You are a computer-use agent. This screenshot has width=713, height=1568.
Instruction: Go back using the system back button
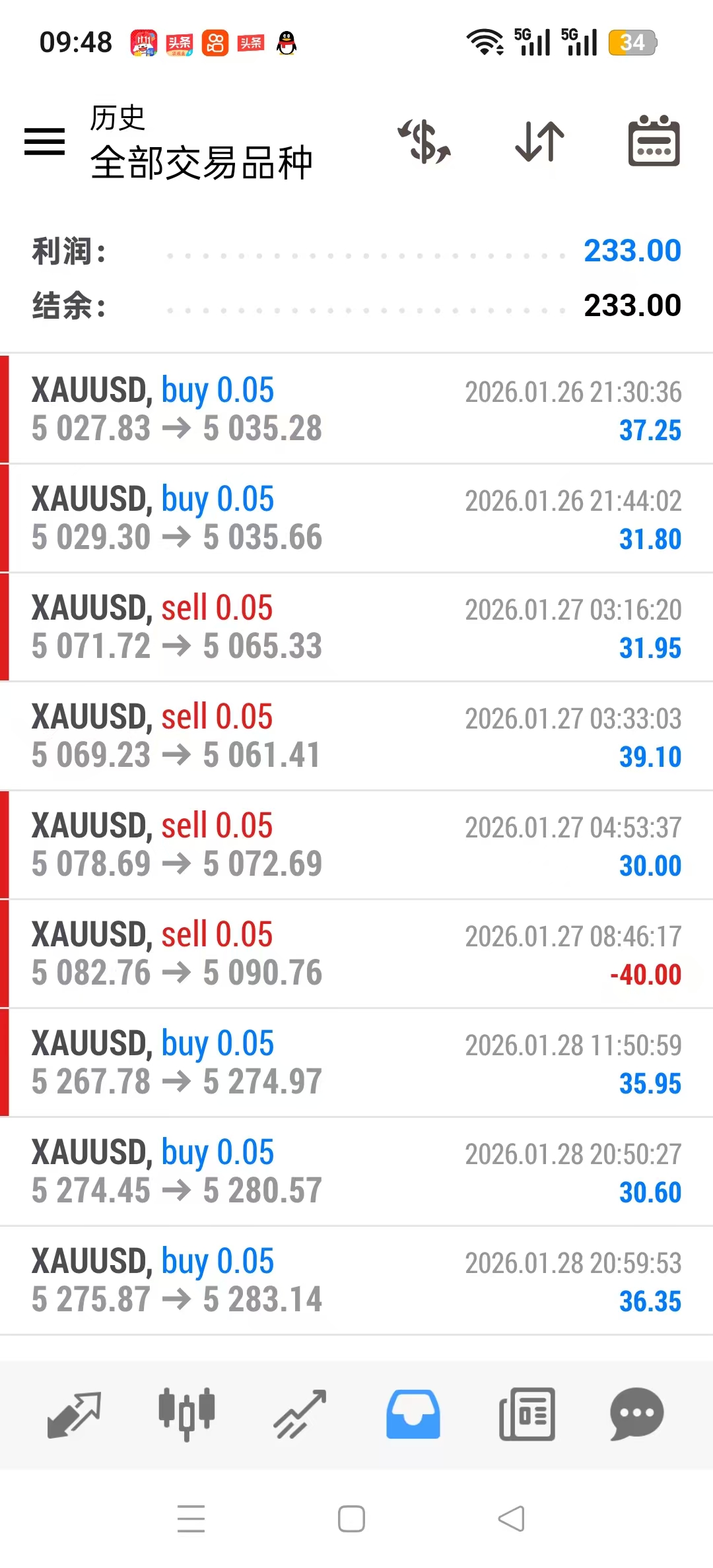pyautogui.click(x=512, y=1519)
